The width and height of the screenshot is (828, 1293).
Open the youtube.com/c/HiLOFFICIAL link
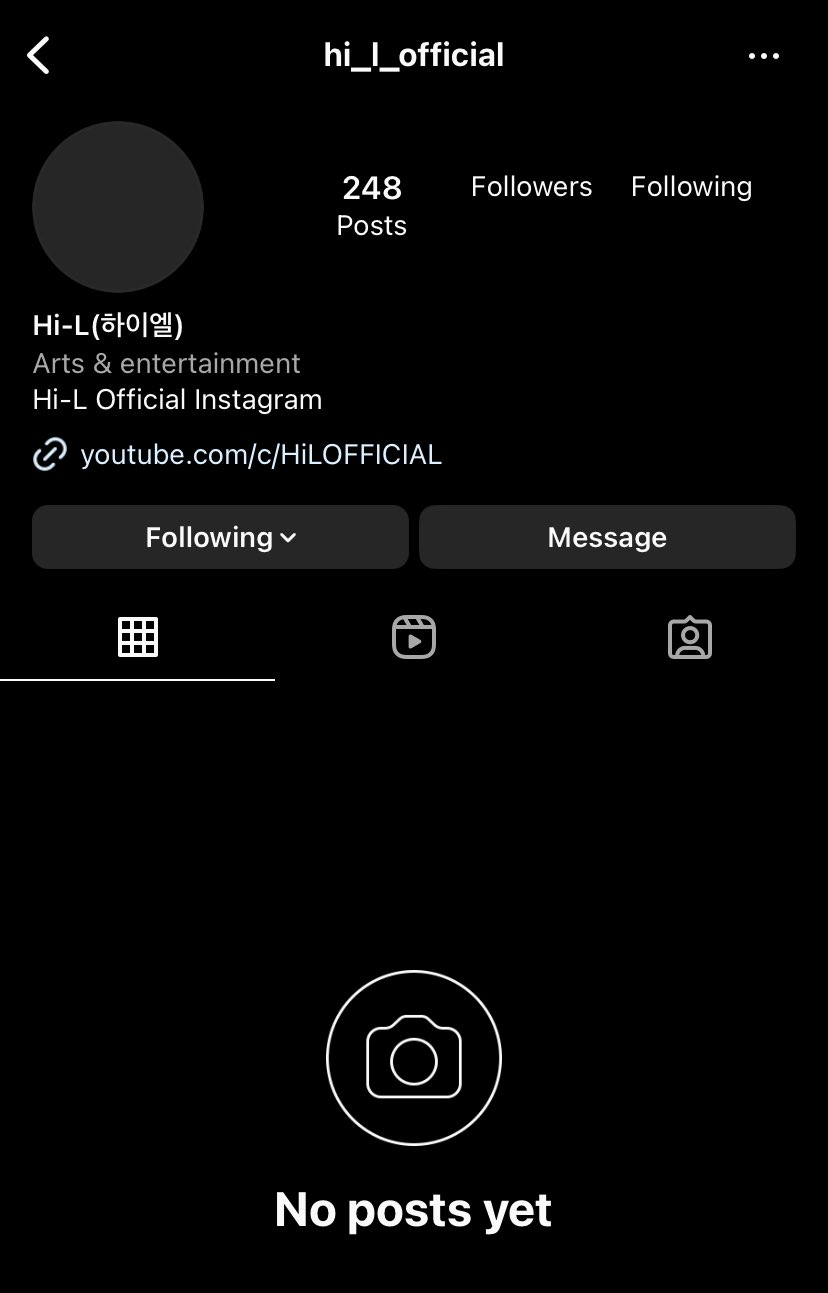260,455
